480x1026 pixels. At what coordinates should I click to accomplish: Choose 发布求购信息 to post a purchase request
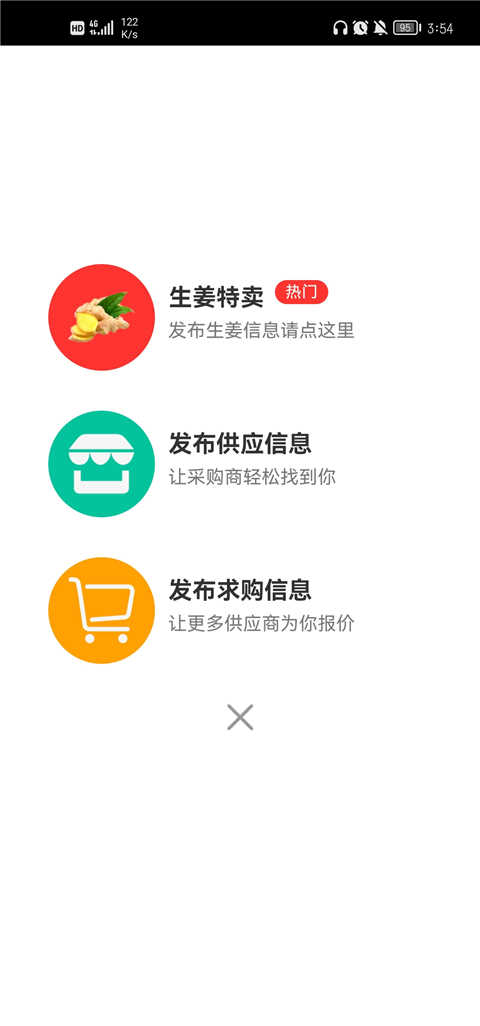click(x=203, y=610)
